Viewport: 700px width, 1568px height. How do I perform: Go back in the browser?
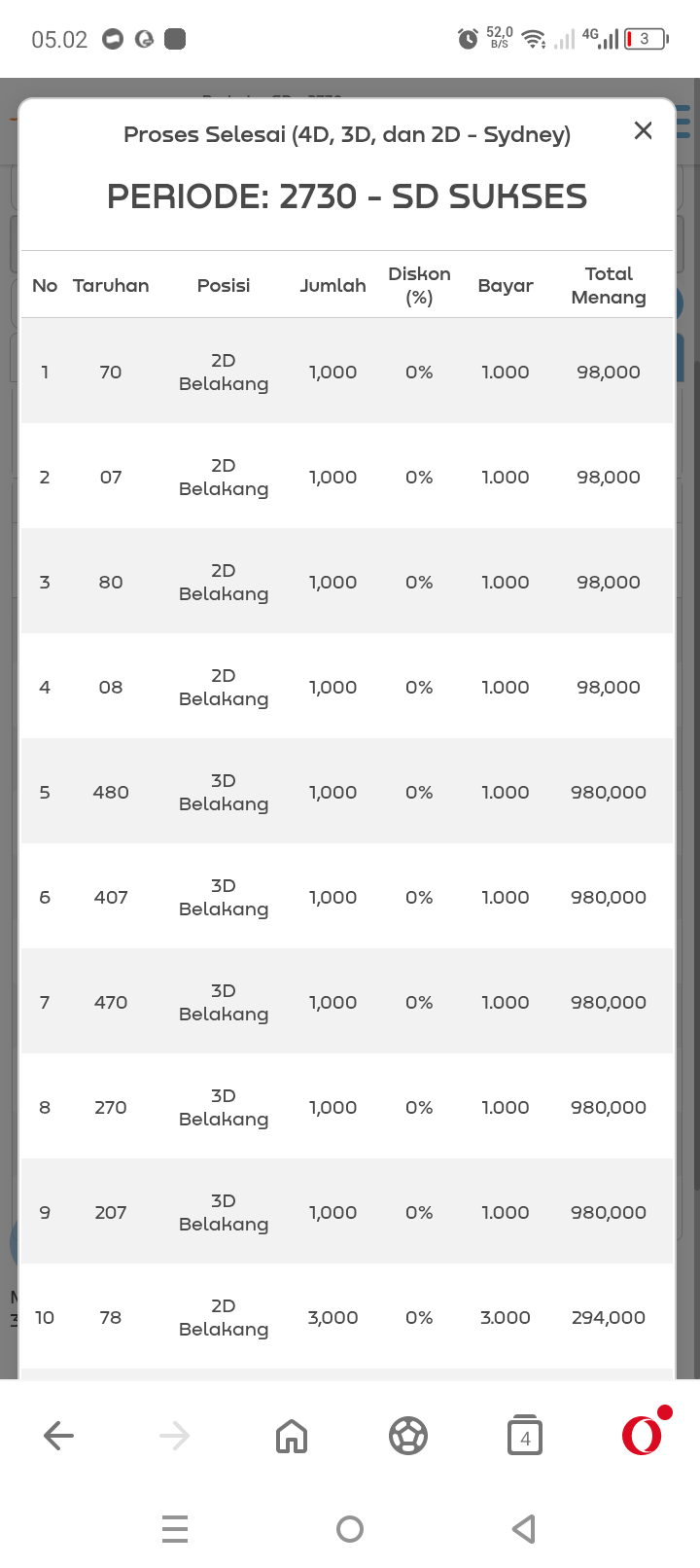tap(58, 1436)
